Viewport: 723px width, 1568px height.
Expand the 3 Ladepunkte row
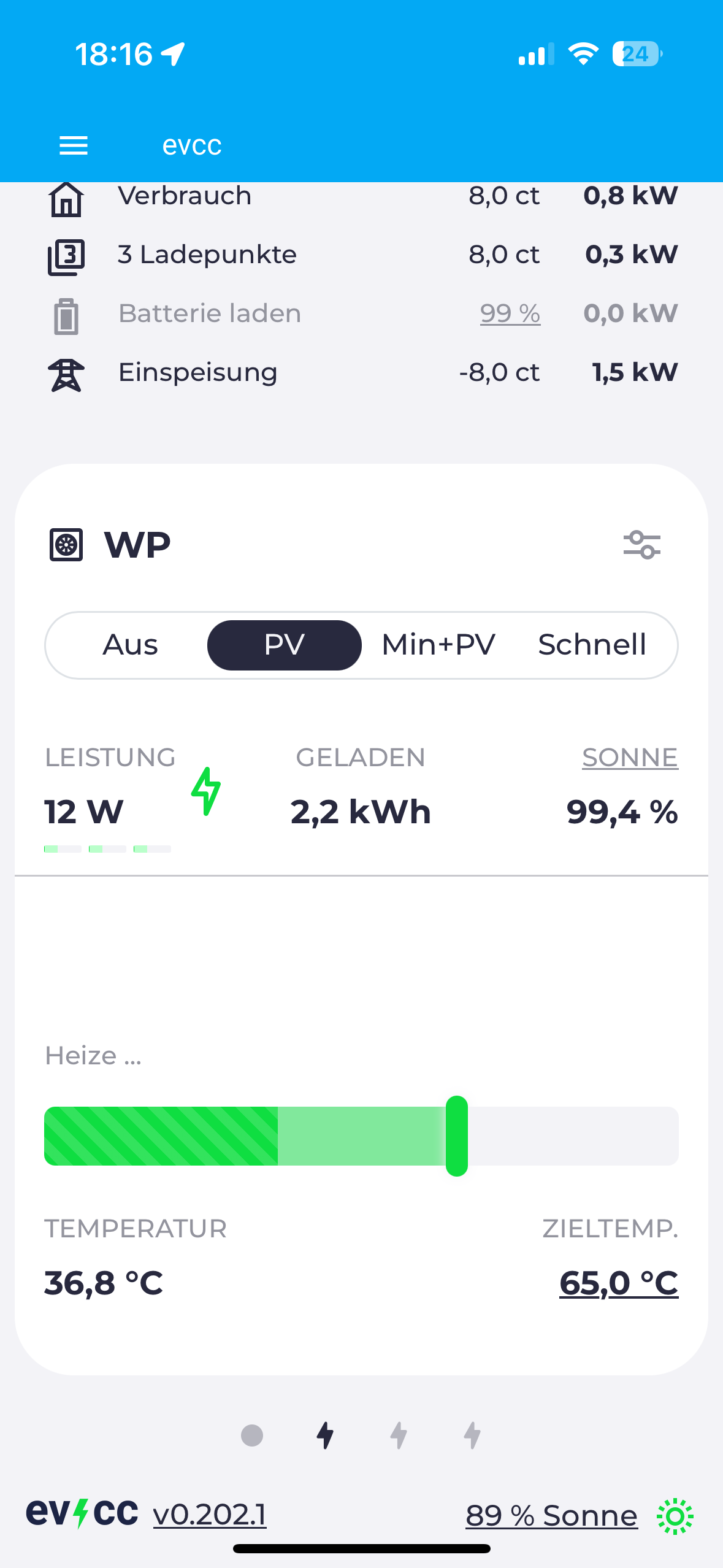[x=207, y=255]
